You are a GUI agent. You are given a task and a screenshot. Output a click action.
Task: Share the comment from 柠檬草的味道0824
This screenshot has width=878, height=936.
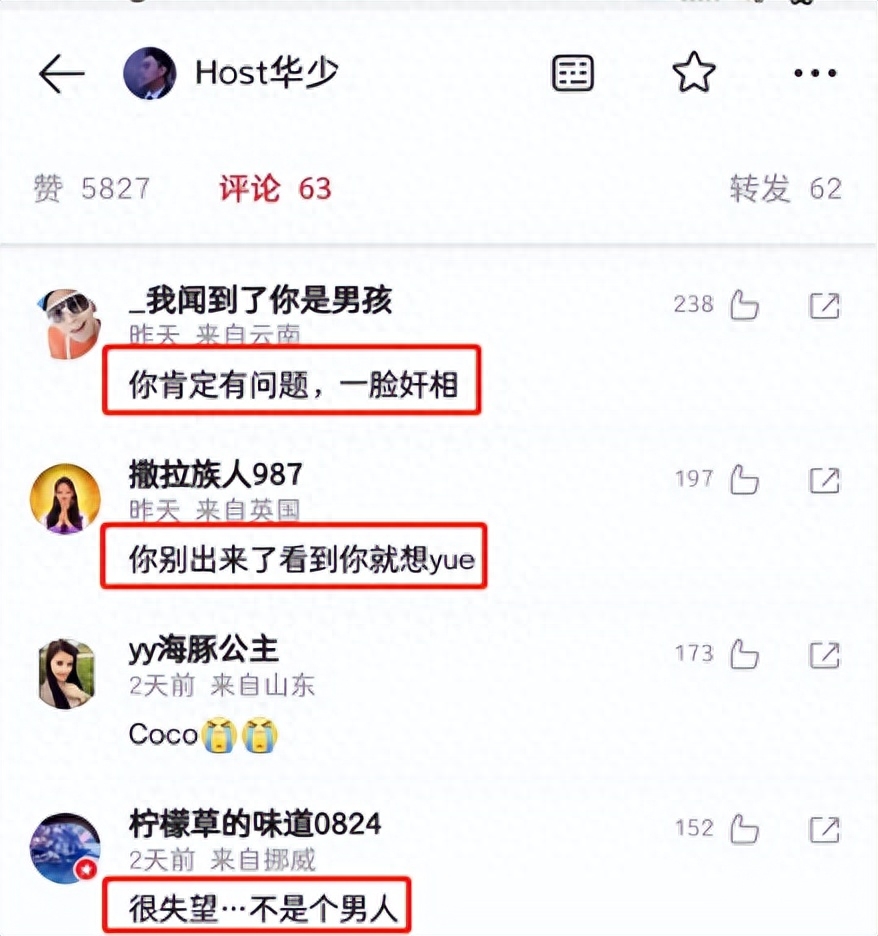824,828
